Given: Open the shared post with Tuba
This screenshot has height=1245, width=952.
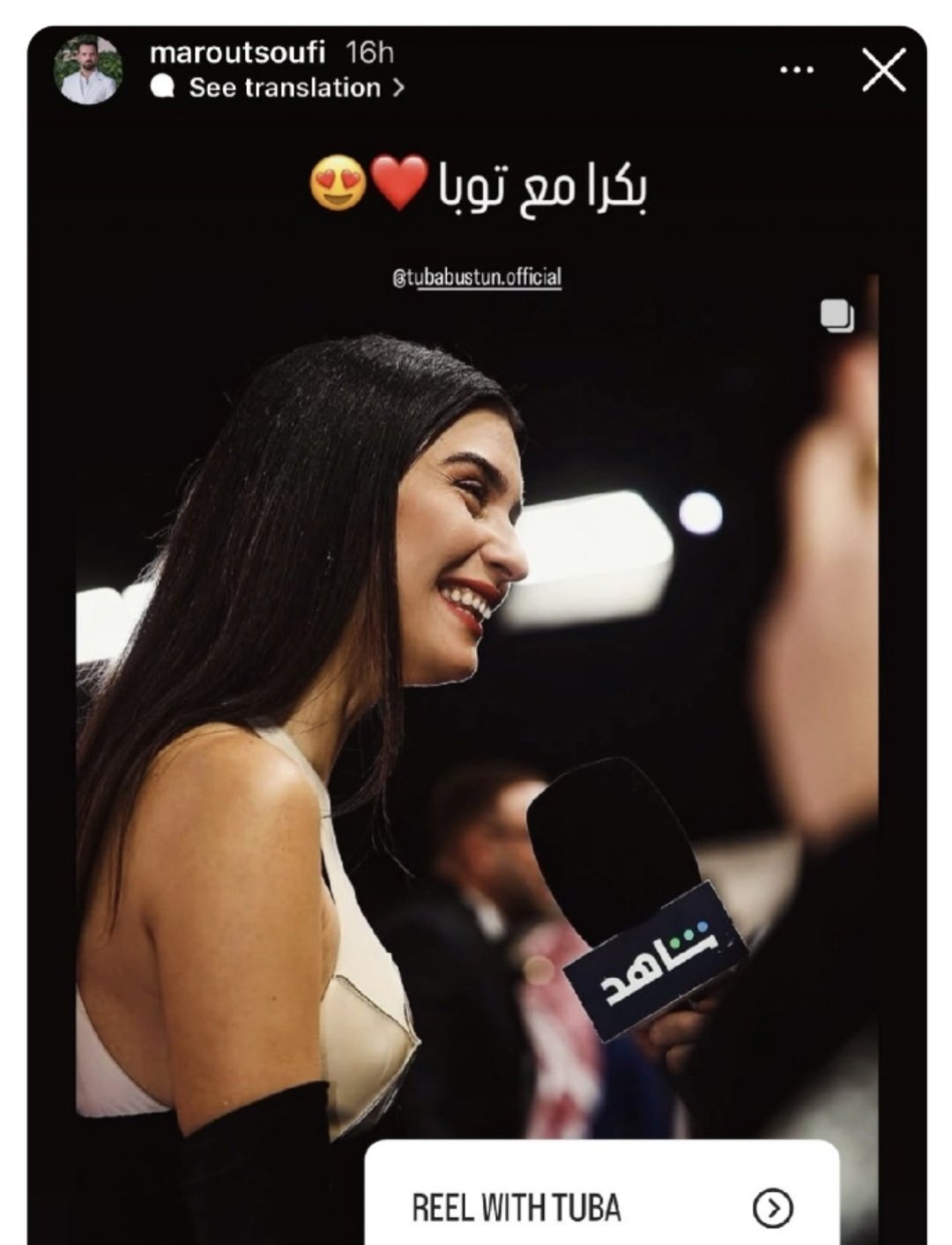Looking at the screenshot, I should (476, 705).
